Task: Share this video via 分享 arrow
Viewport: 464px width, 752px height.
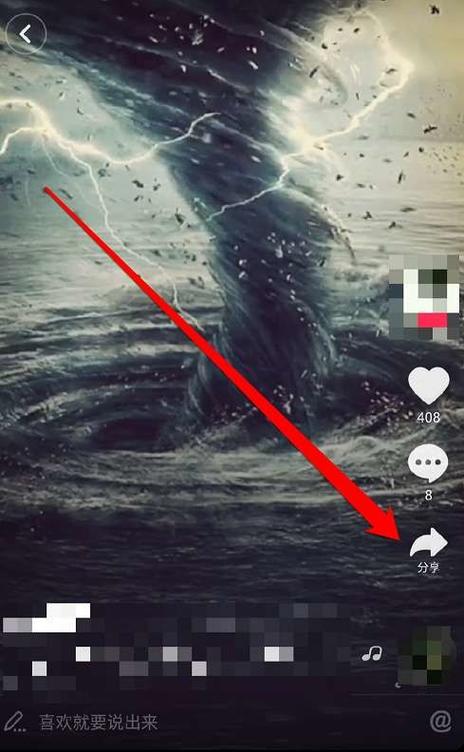Action: click(x=428, y=543)
